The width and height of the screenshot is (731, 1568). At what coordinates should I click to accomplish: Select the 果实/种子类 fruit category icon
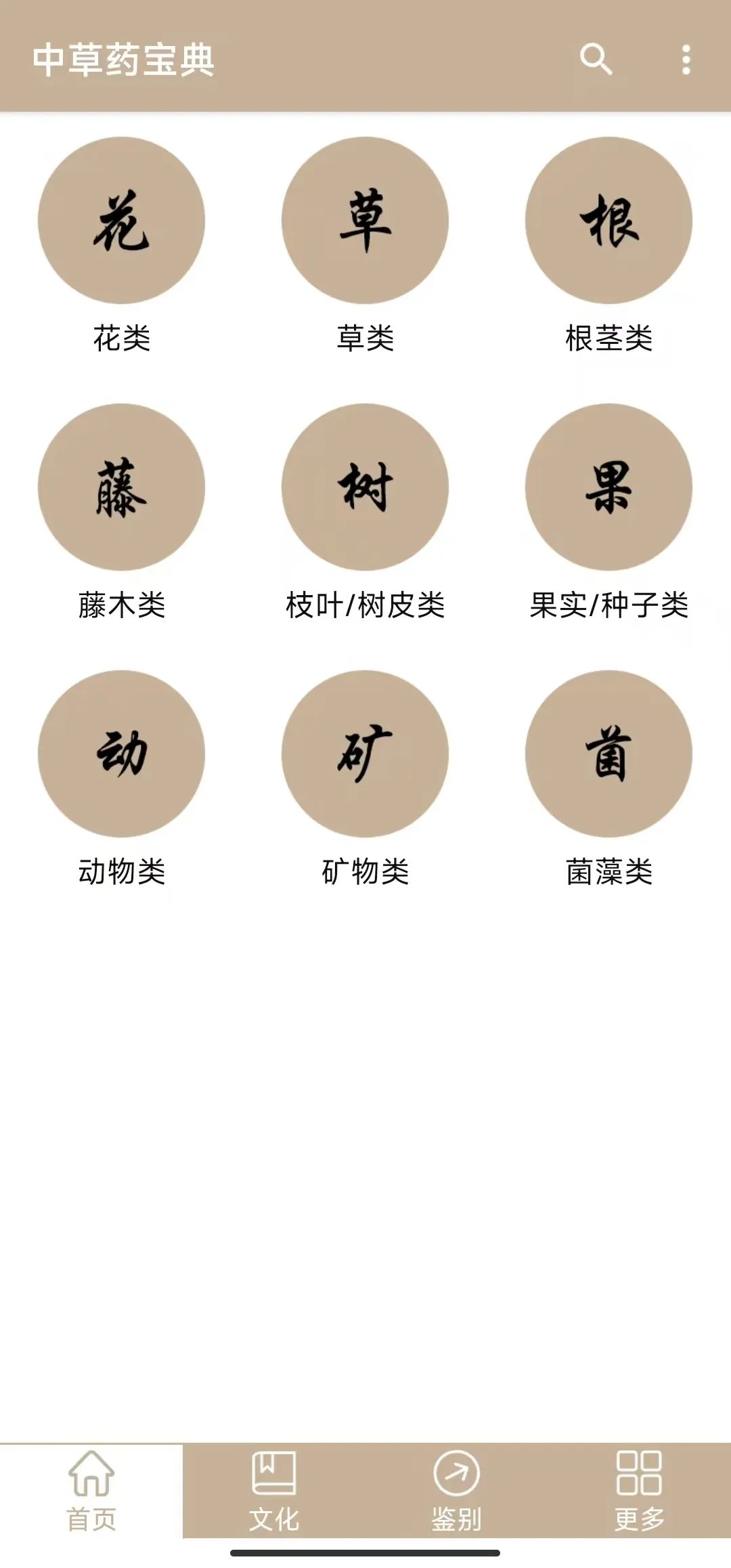(x=609, y=489)
